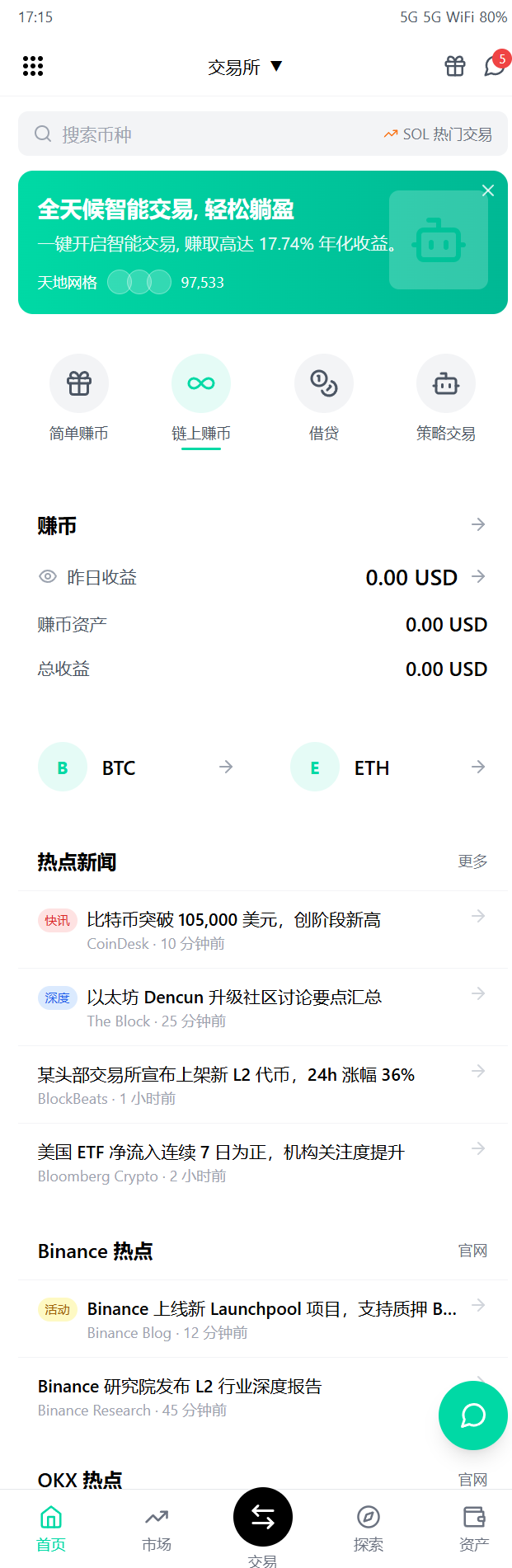This screenshot has width=512, height=1568.
Task: Open the Binance 热点 官网 link
Action: tap(472, 1251)
